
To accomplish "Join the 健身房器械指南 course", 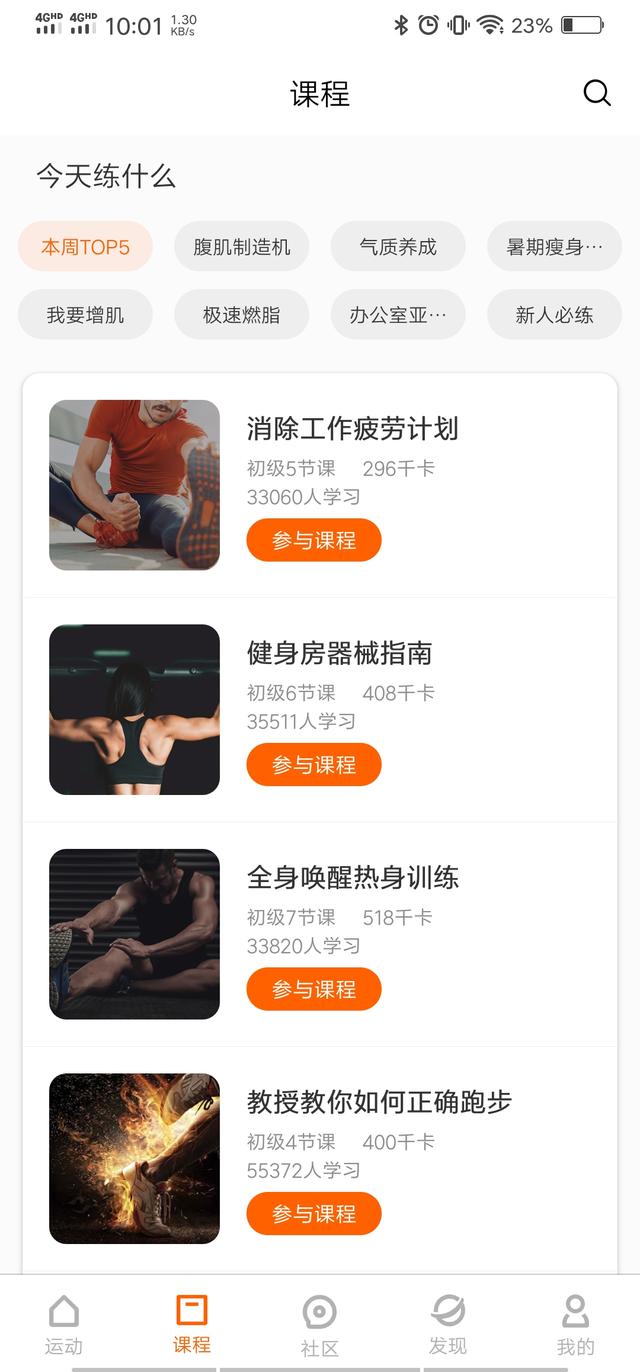I will [314, 765].
